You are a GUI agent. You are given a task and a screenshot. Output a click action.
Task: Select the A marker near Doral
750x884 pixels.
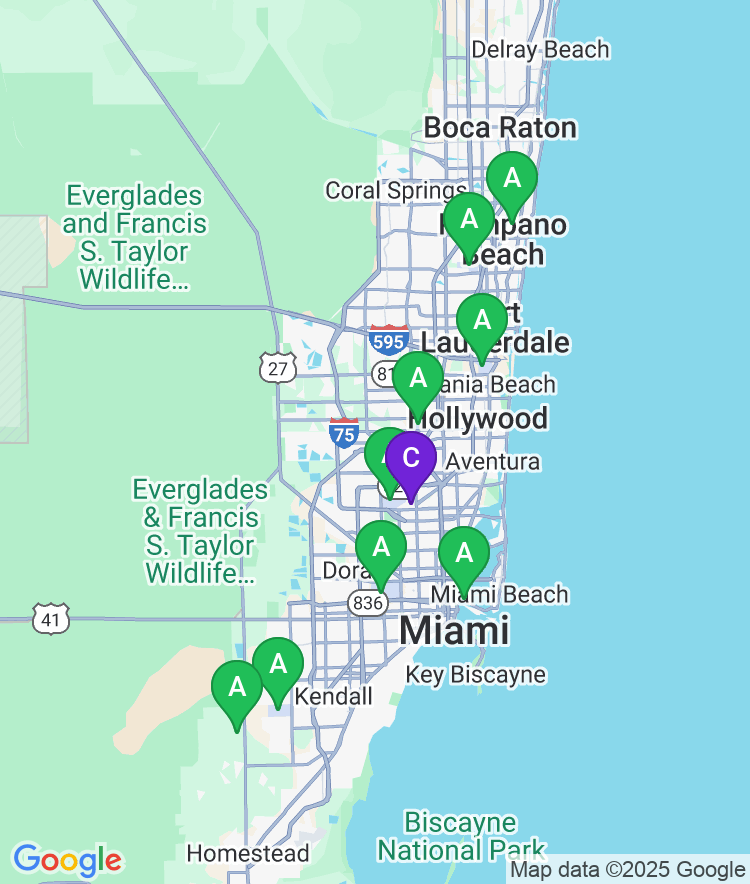(x=381, y=548)
